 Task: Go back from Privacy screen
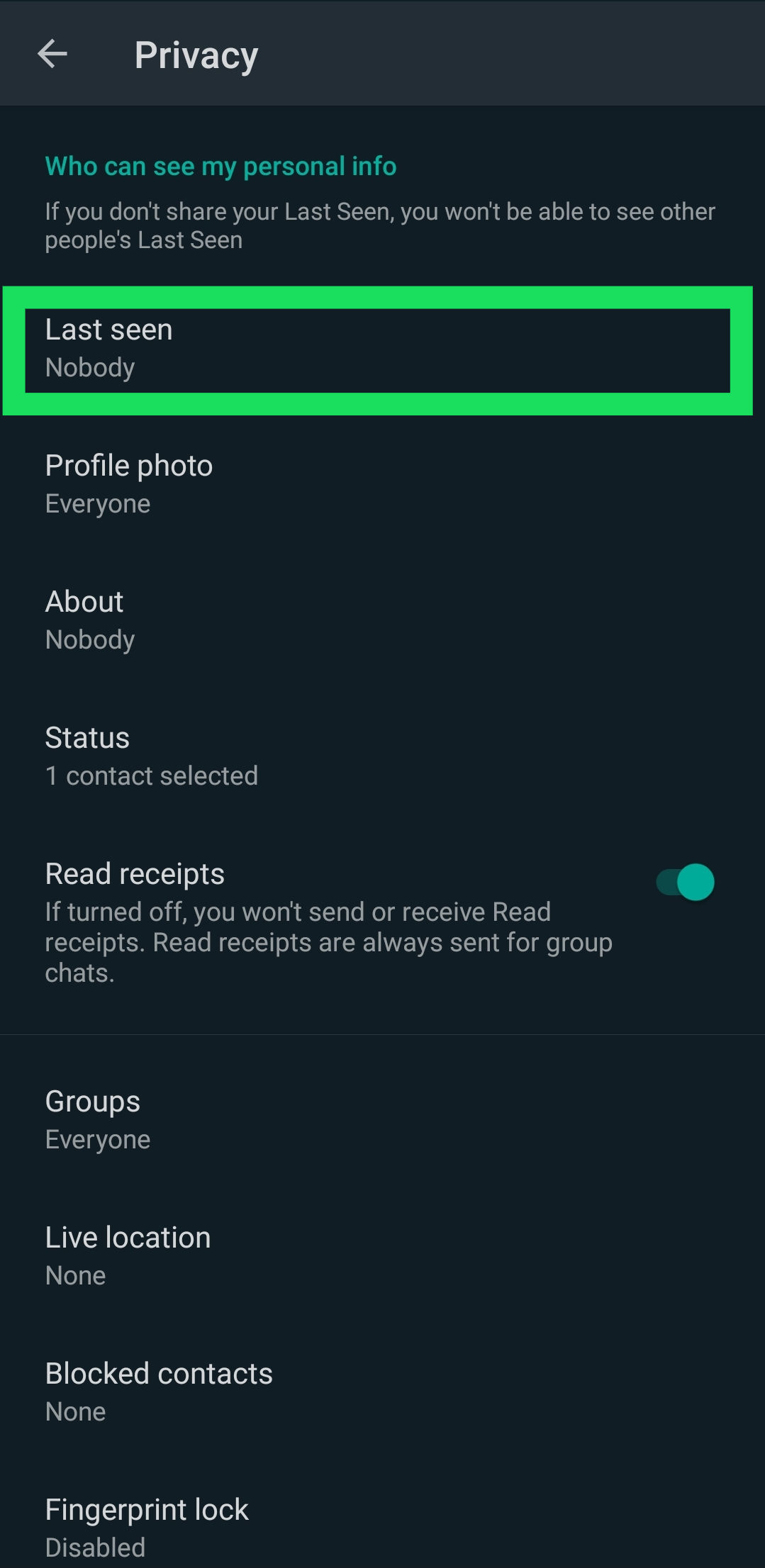coord(52,54)
